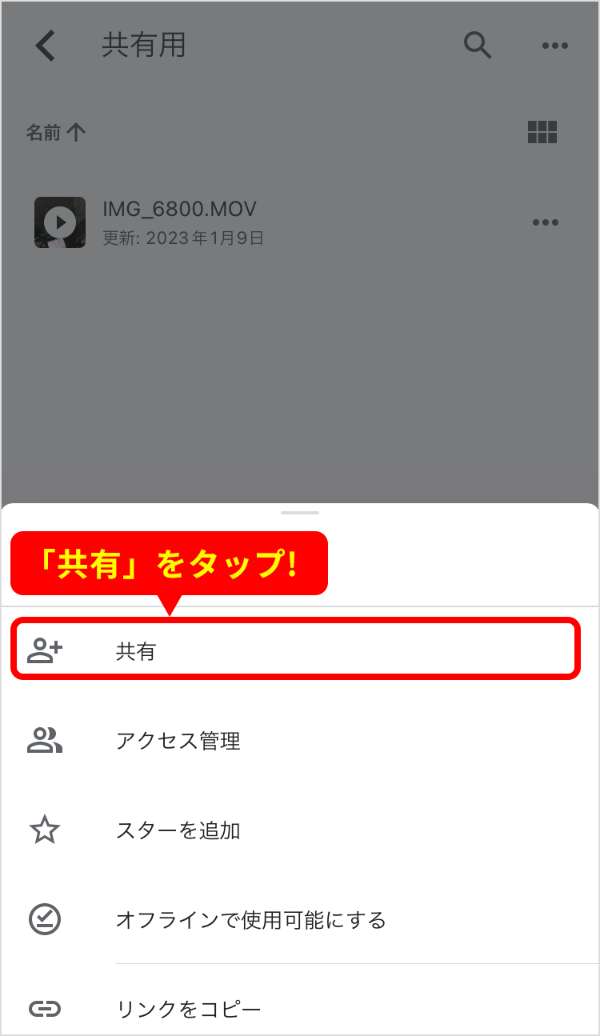Image resolution: width=600 pixels, height=1036 pixels.
Task: Switch to grid view layout
Action: [542, 132]
